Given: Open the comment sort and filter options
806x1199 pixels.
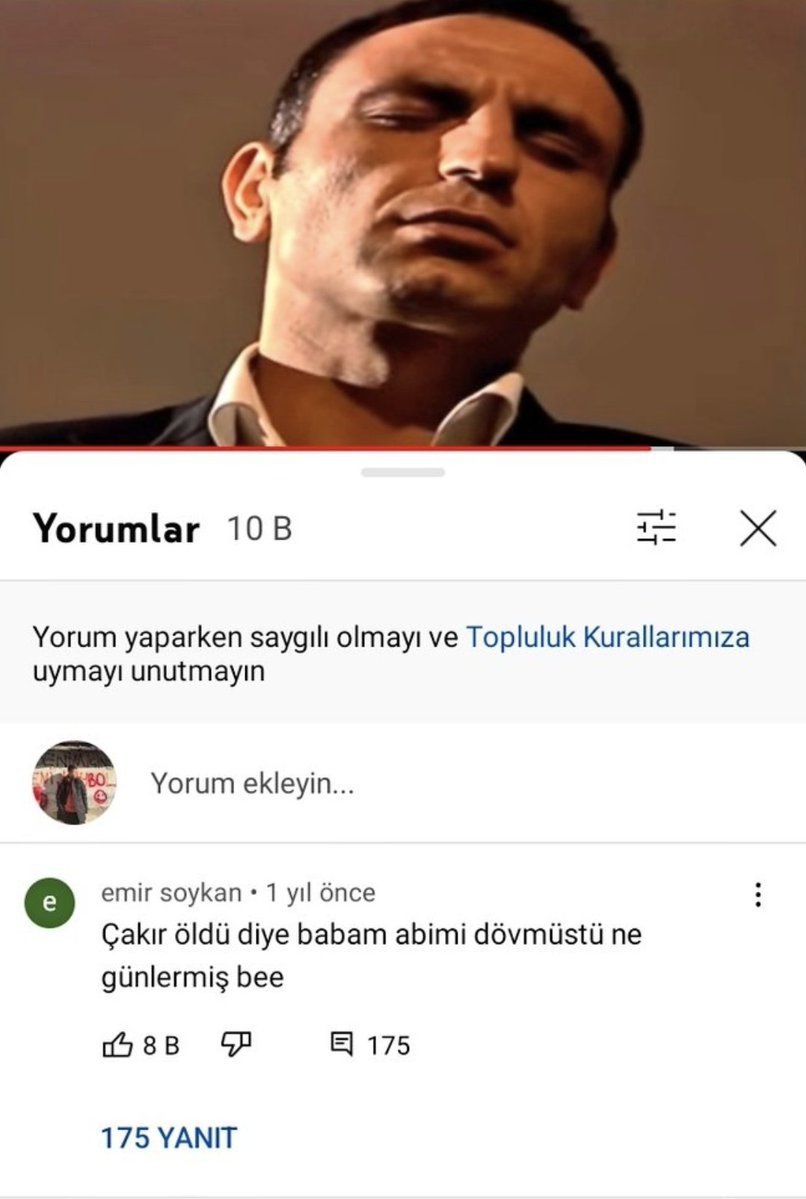Looking at the screenshot, I should pyautogui.click(x=656, y=527).
